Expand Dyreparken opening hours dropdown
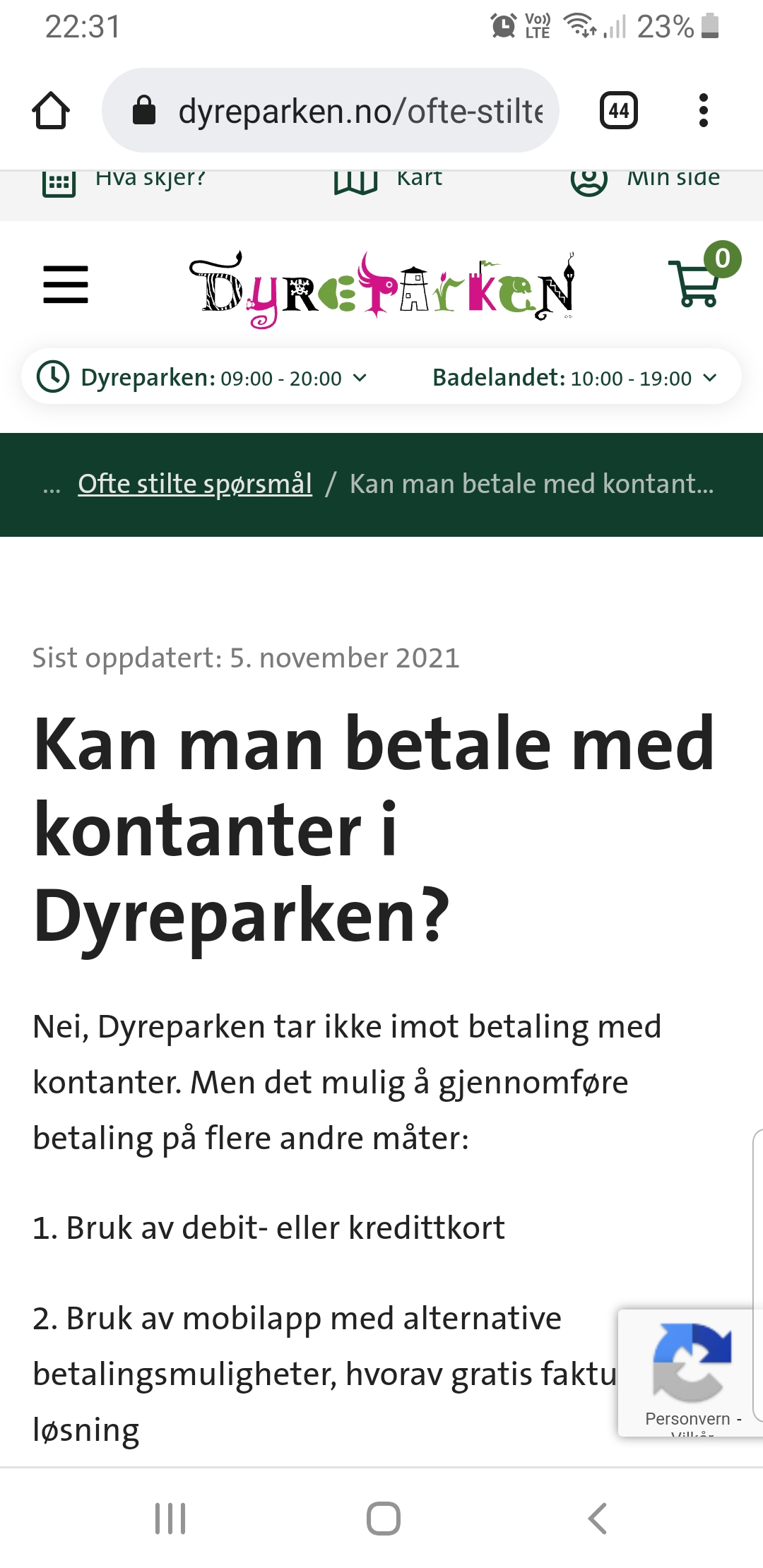The width and height of the screenshot is (763, 1568). 203,378
